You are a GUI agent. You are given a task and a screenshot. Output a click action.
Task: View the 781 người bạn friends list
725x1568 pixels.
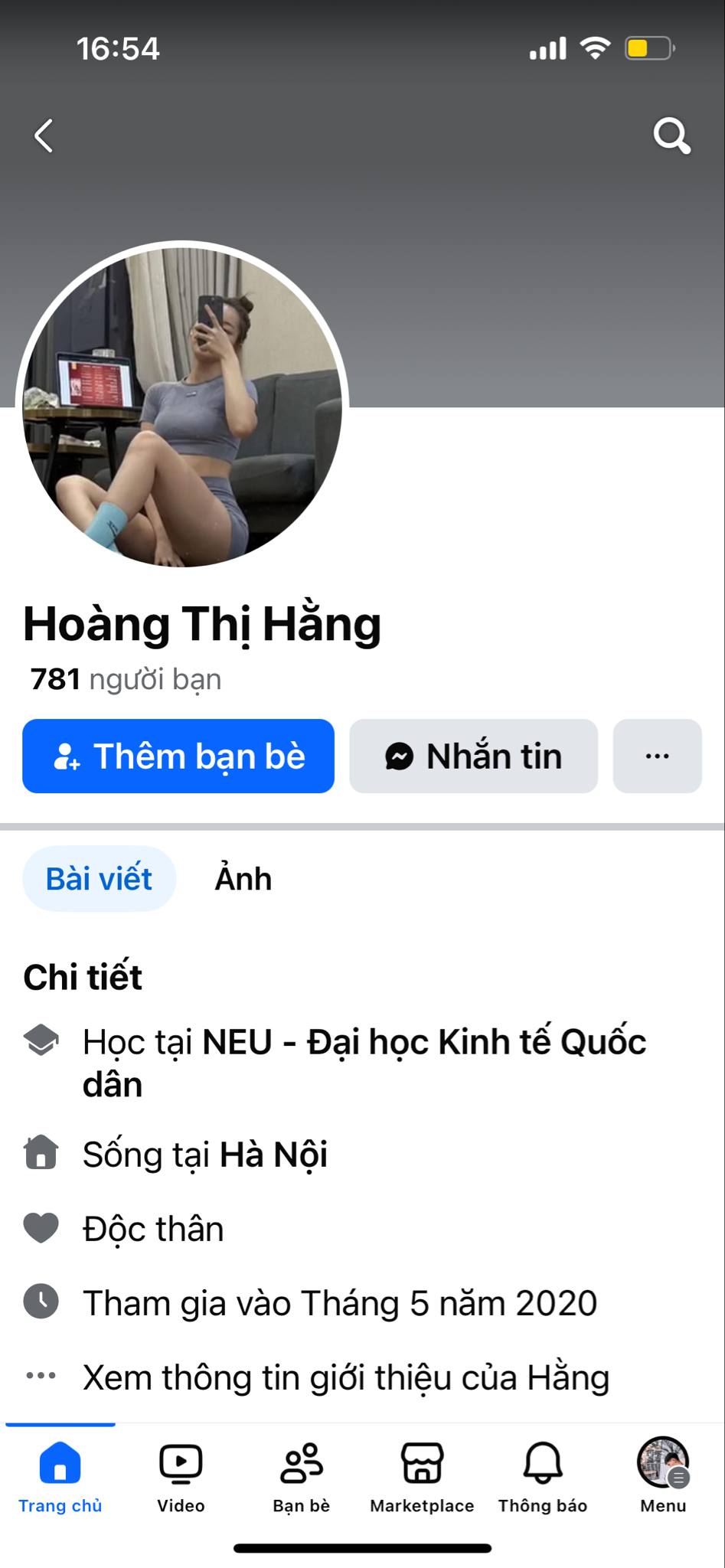click(126, 679)
